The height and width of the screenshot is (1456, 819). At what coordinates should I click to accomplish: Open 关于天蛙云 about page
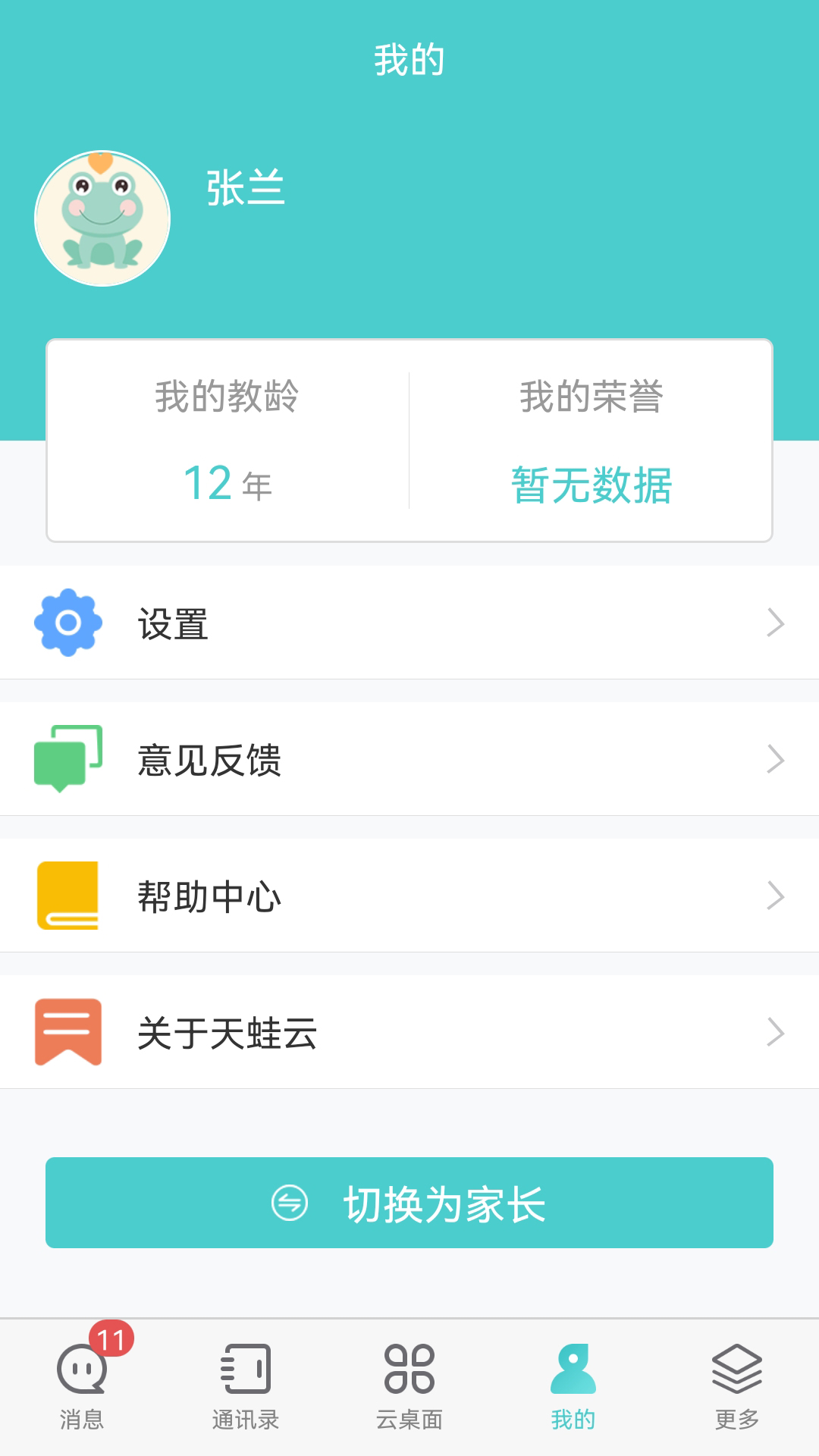[409, 1032]
